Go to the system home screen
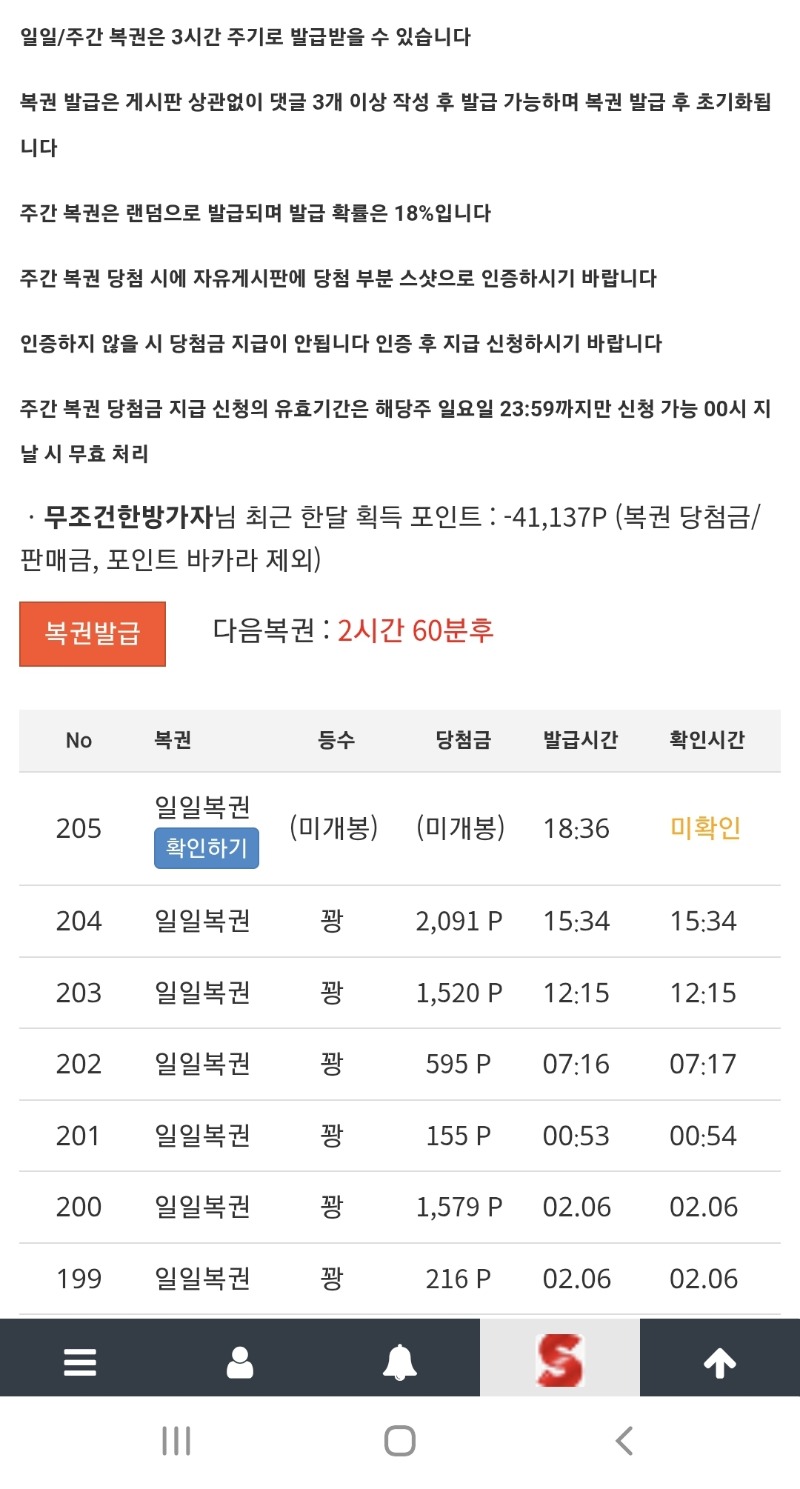 point(400,1441)
